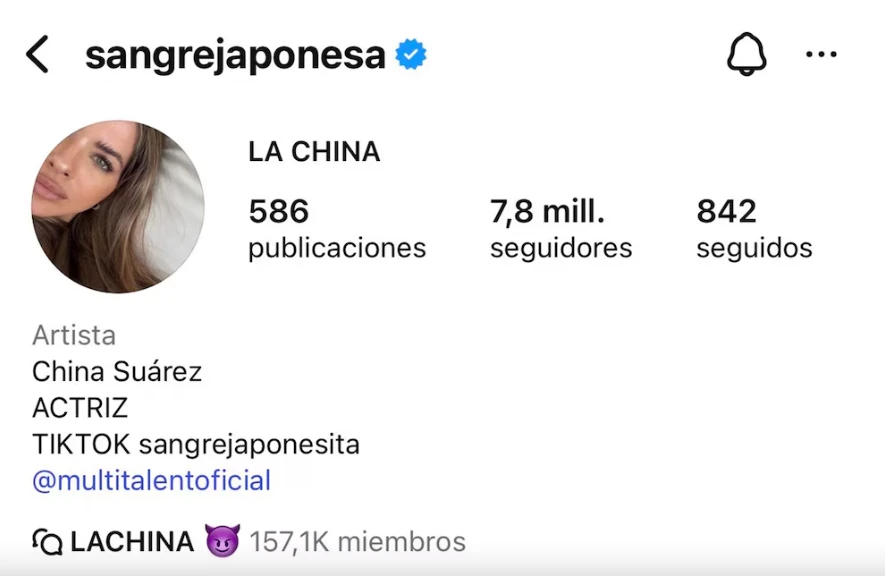View the 842 seguidos list
The height and width of the screenshot is (576, 885).
pyautogui.click(x=753, y=229)
